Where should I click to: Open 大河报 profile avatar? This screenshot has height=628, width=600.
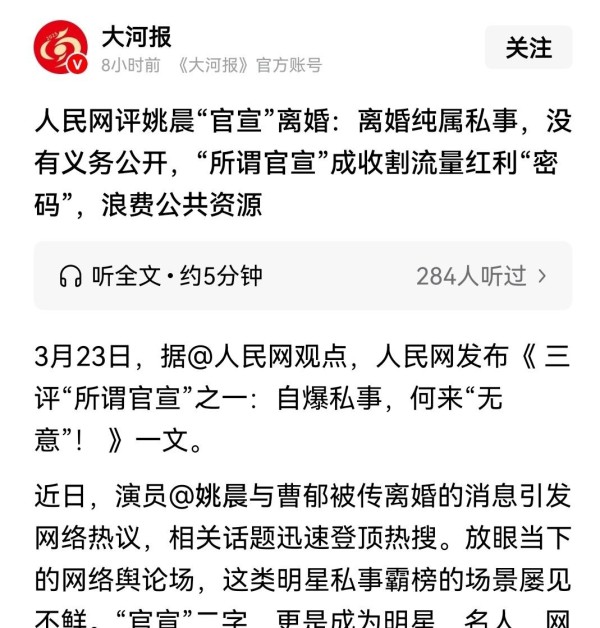coord(61,49)
